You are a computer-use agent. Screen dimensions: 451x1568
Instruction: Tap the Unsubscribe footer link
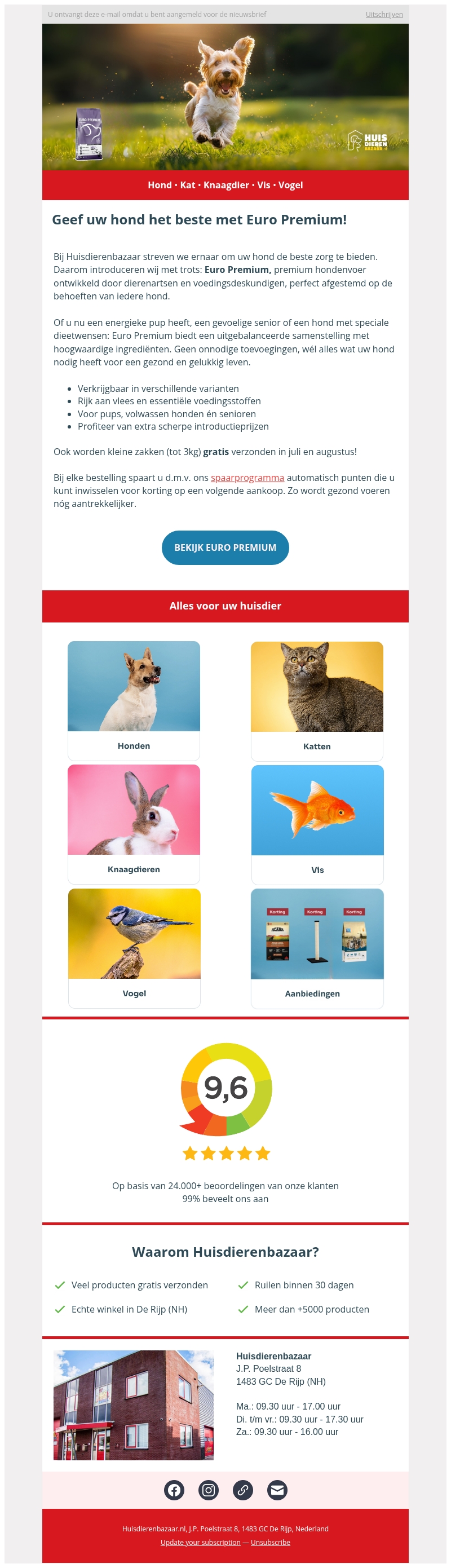270,1542
